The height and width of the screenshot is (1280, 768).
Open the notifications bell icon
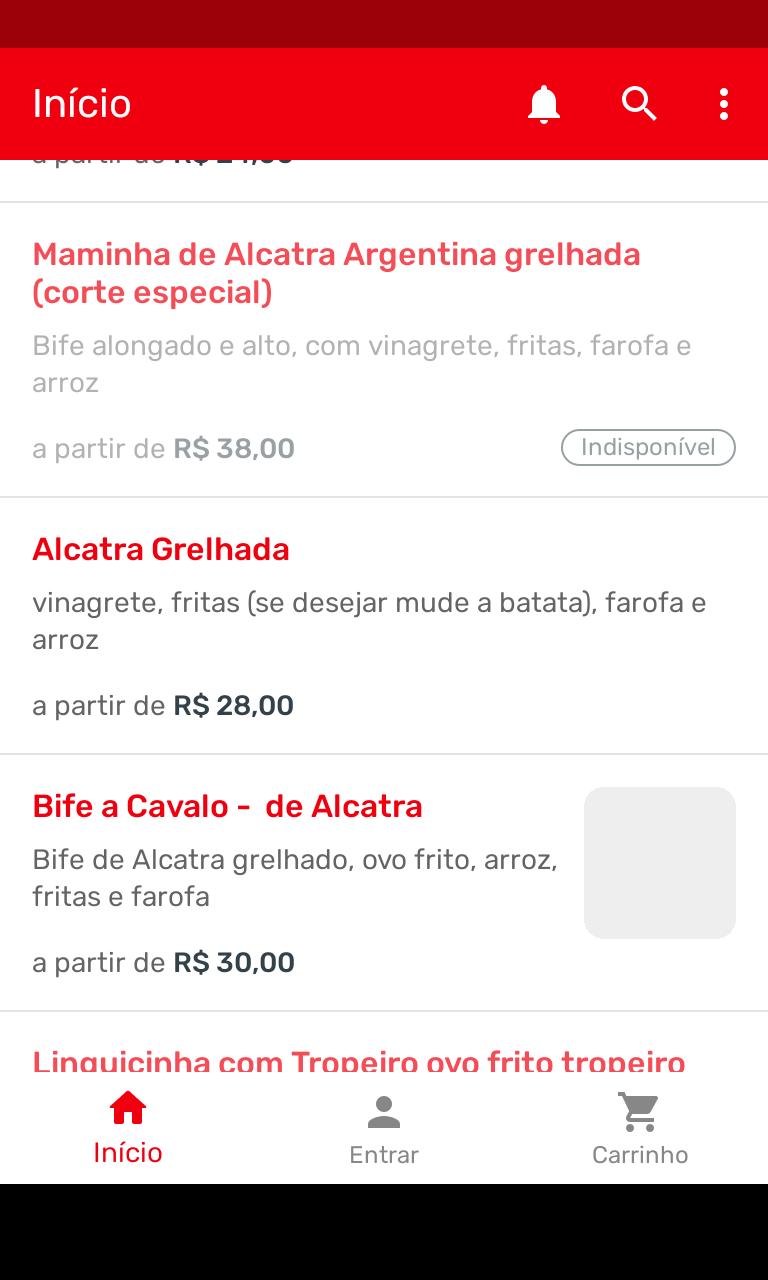543,103
